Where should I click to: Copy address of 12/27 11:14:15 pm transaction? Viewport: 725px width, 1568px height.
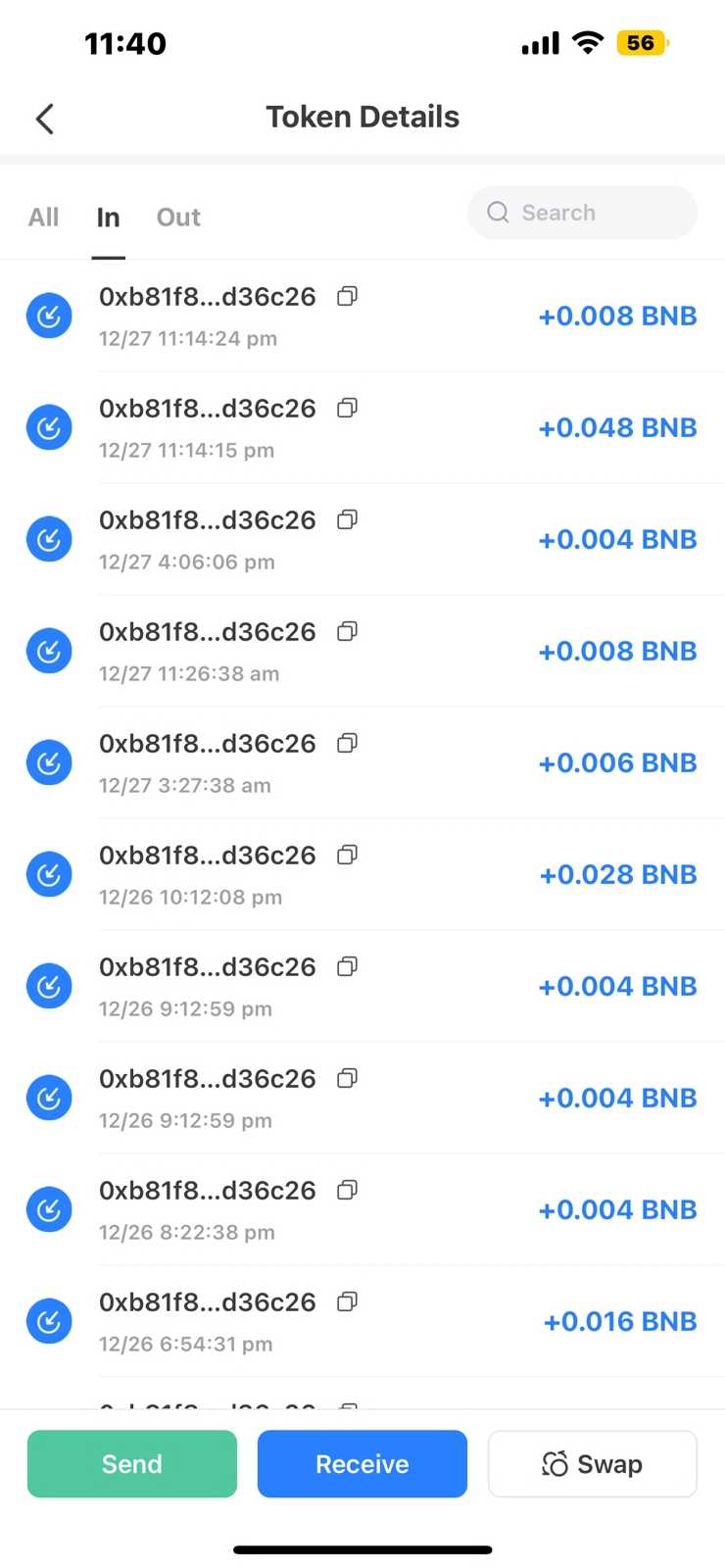[347, 408]
